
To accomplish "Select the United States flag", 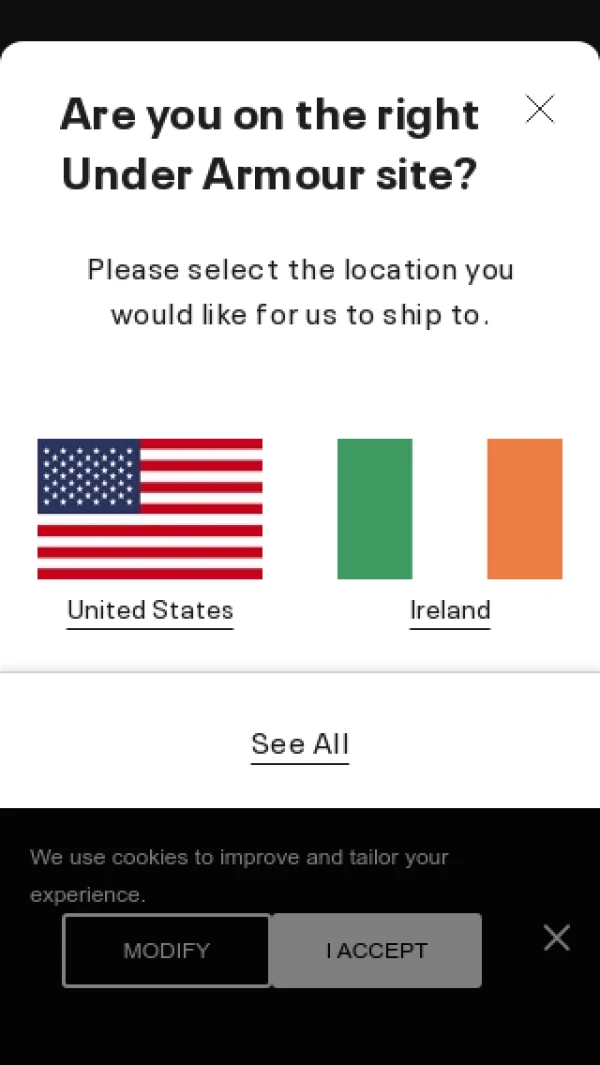I will tap(150, 508).
